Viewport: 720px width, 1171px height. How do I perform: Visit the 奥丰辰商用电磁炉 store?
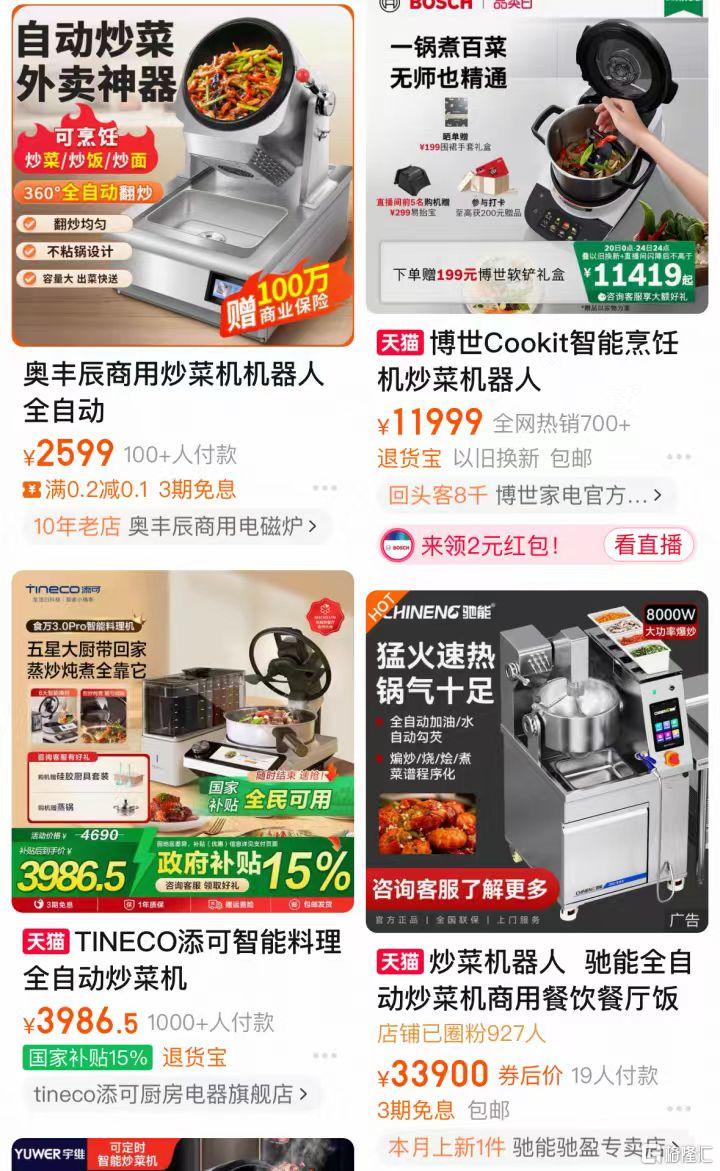click(x=176, y=526)
